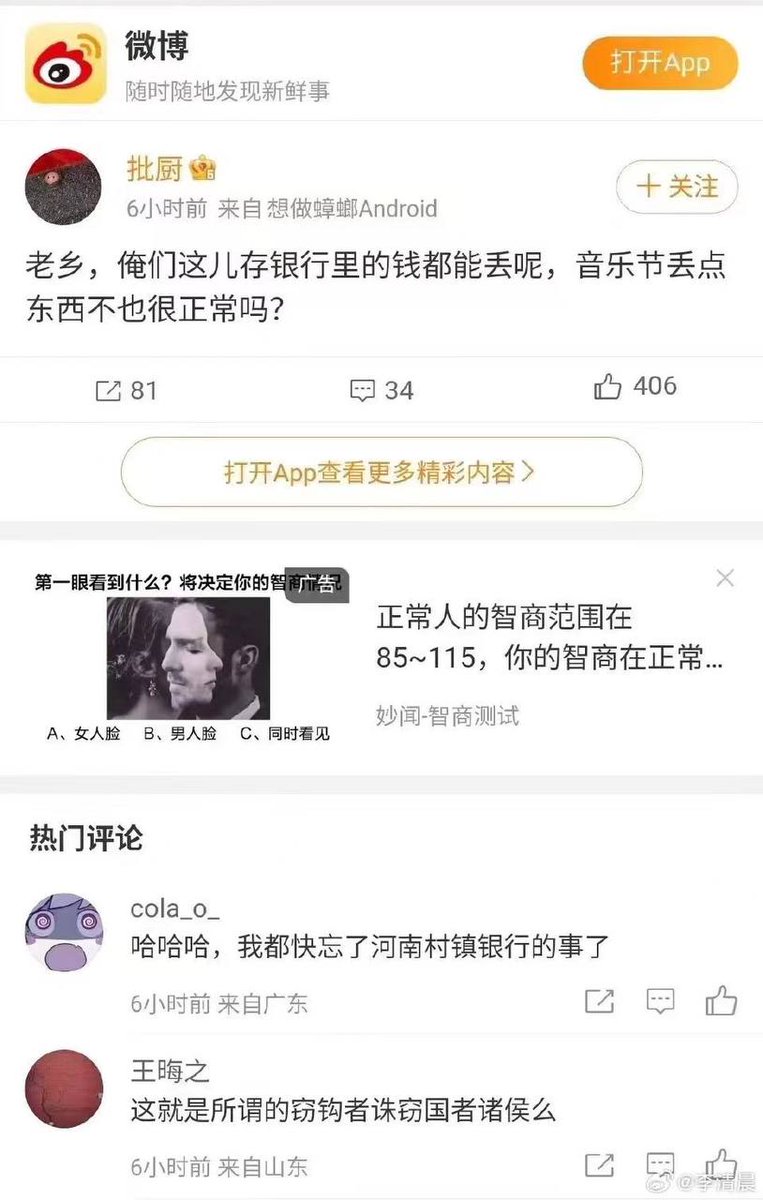The width and height of the screenshot is (763, 1200).
Task: Follow 批厨 with the 关注 button
Action: click(x=677, y=187)
